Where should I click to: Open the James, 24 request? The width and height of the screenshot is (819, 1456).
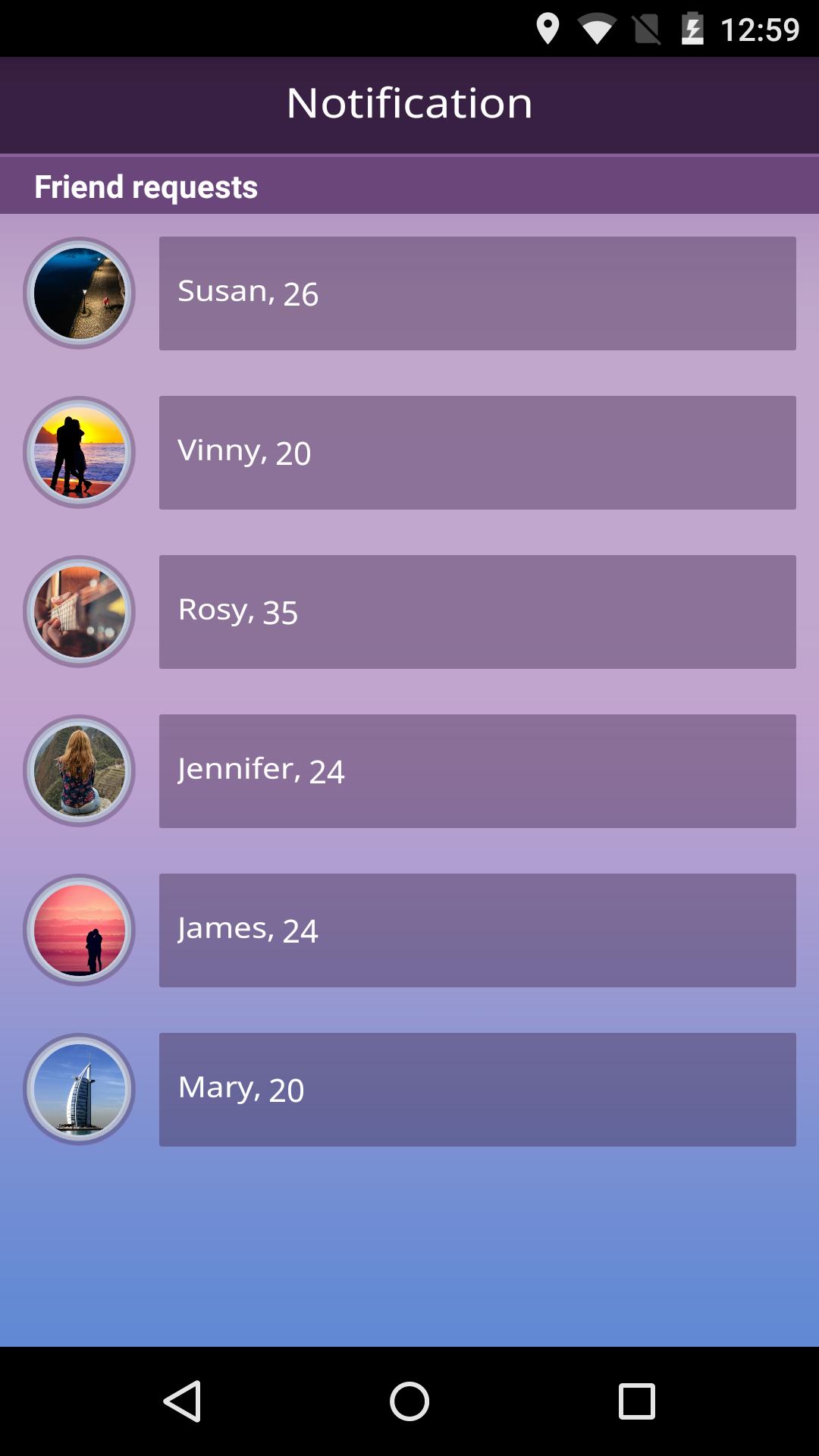click(477, 930)
